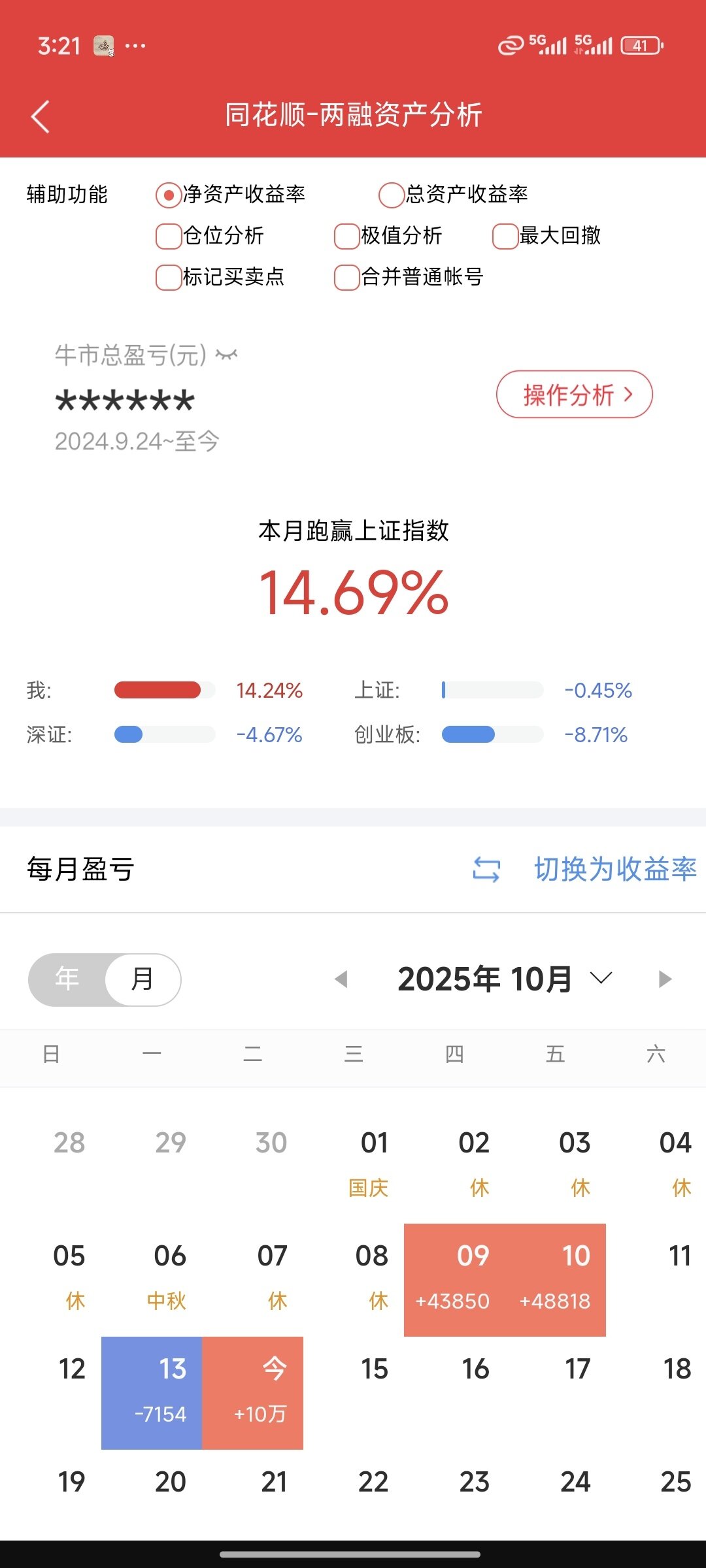Open 操作分析 details
Image resolution: width=706 pixels, height=1568 pixels.
tap(575, 395)
